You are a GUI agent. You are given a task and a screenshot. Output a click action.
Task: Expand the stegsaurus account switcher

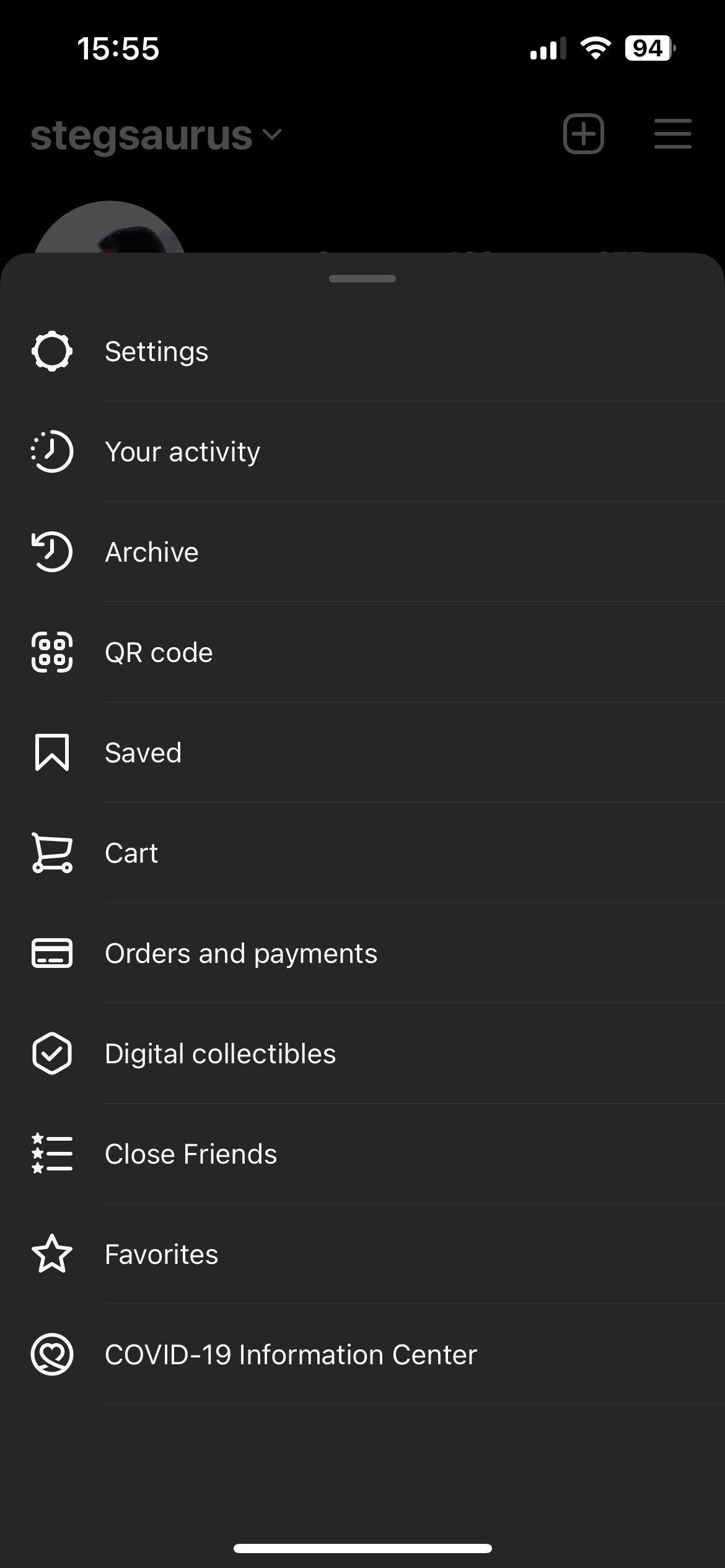(x=156, y=135)
